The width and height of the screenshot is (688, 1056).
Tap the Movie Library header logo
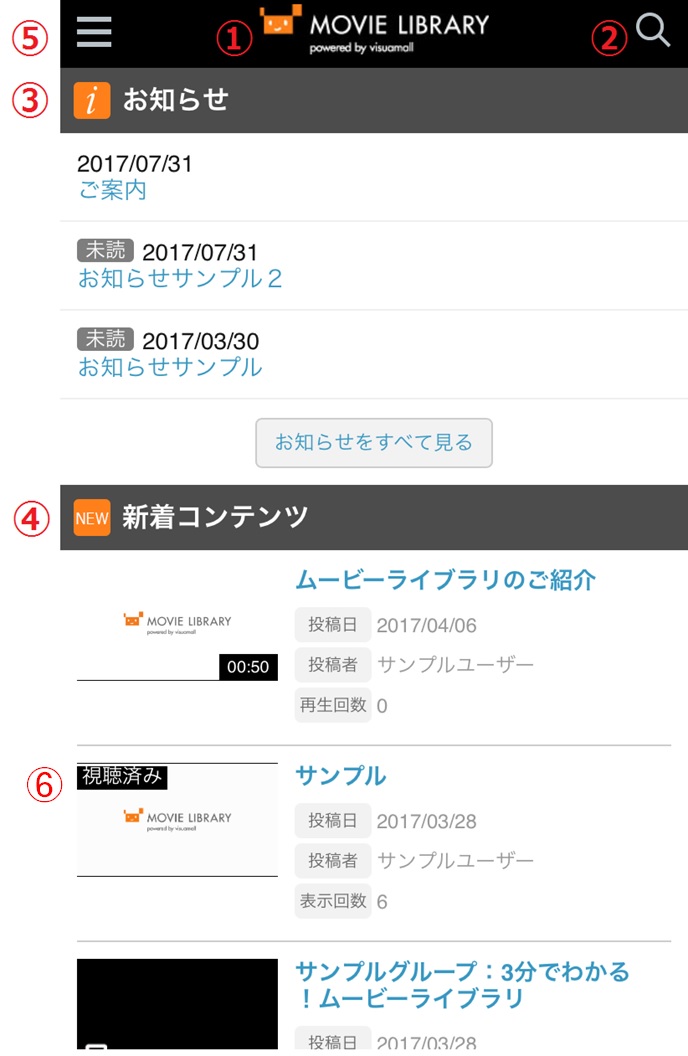(375, 31)
